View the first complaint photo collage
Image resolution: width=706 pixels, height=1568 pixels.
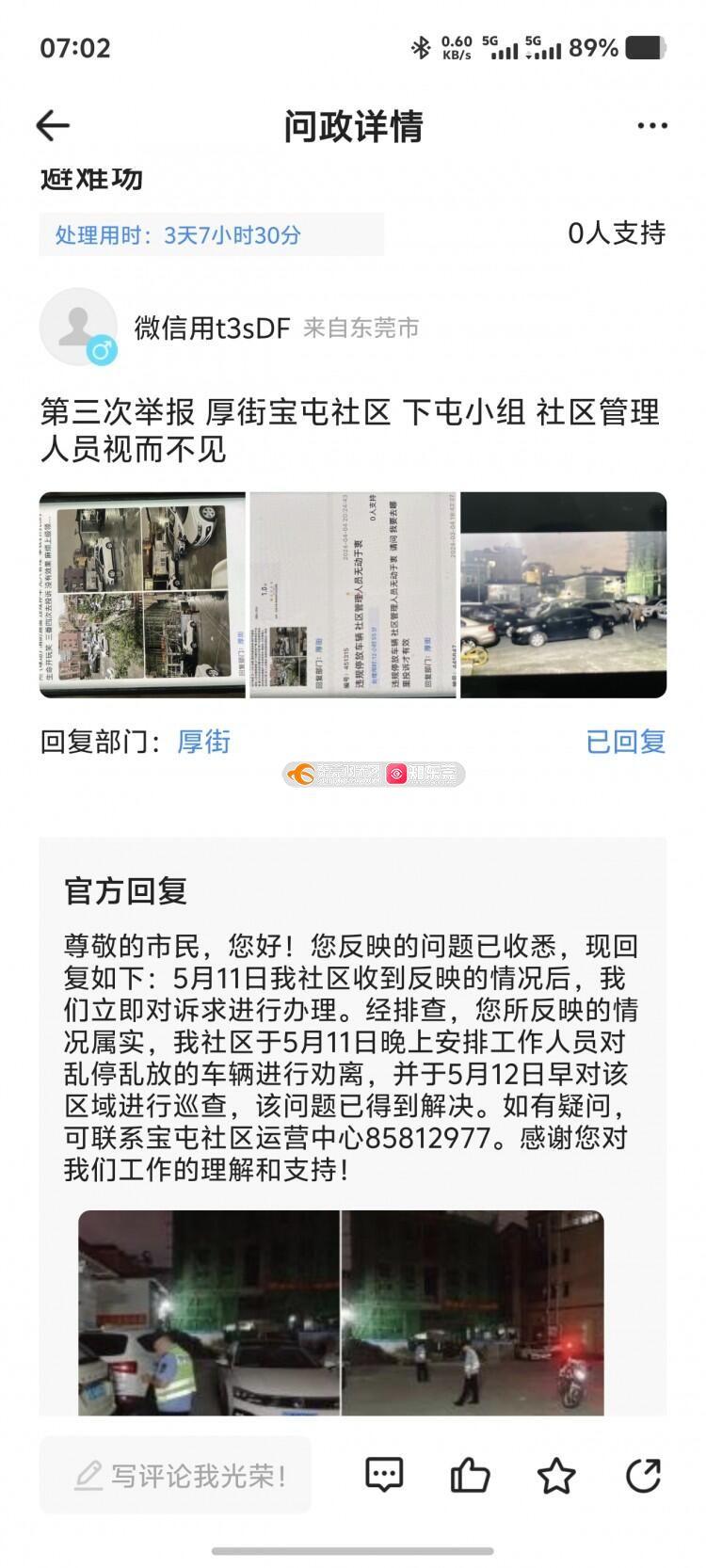142,595
